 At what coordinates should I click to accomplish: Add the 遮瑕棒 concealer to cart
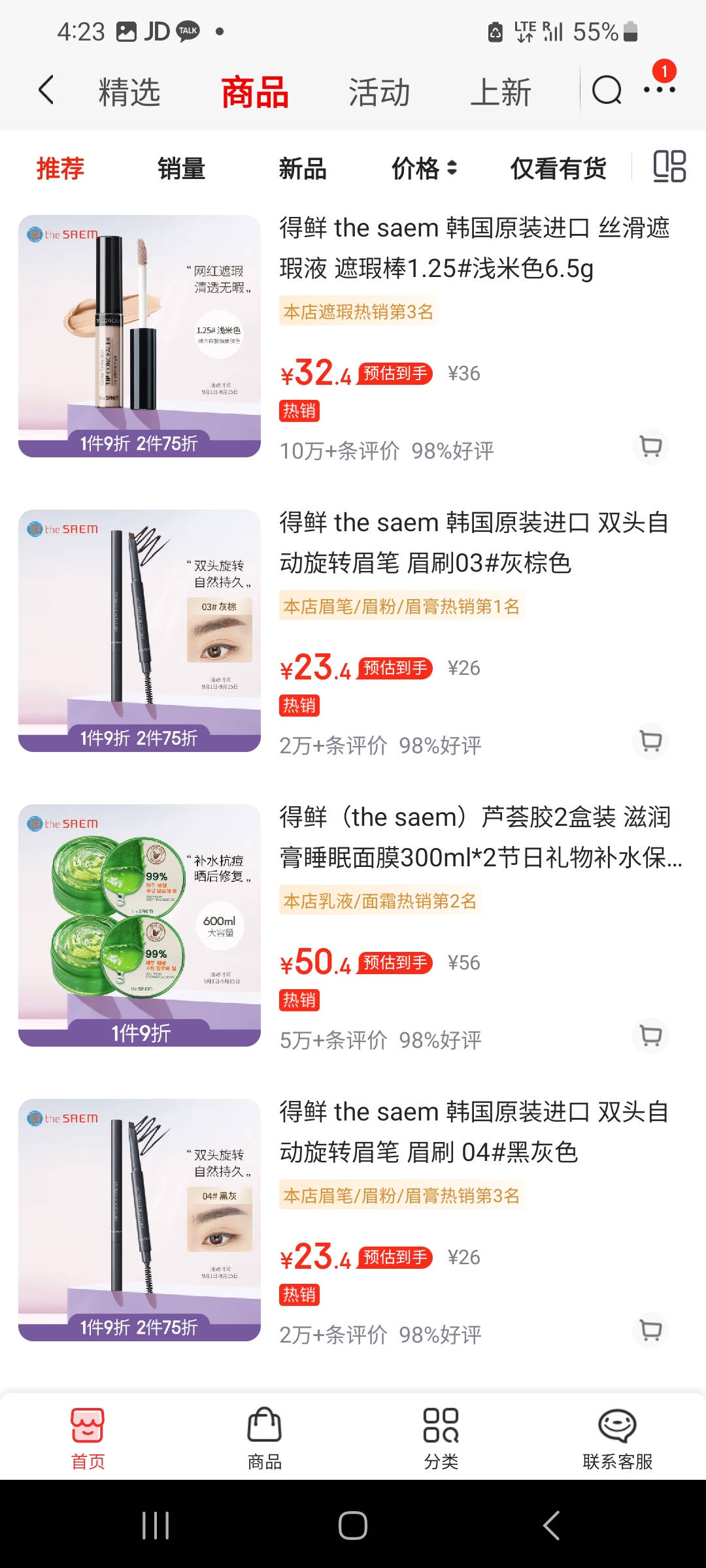click(650, 446)
